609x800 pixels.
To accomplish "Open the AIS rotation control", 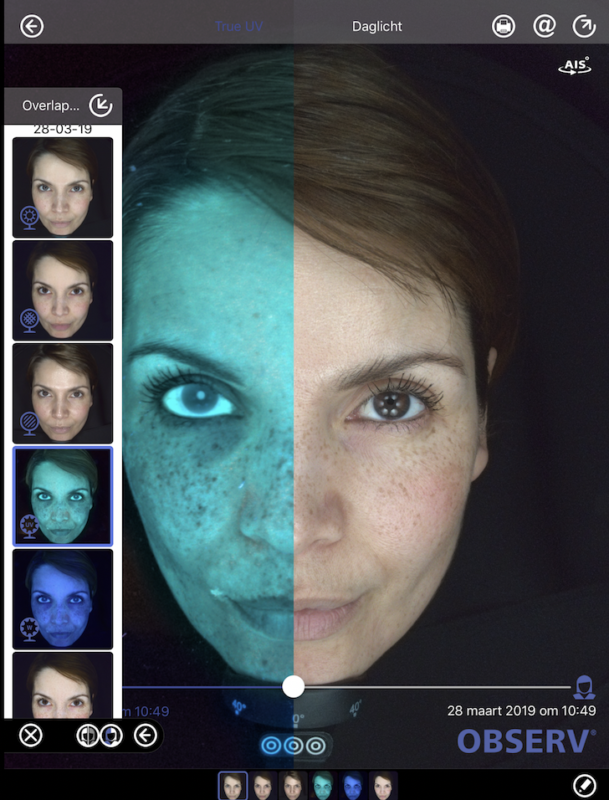I will [574, 66].
